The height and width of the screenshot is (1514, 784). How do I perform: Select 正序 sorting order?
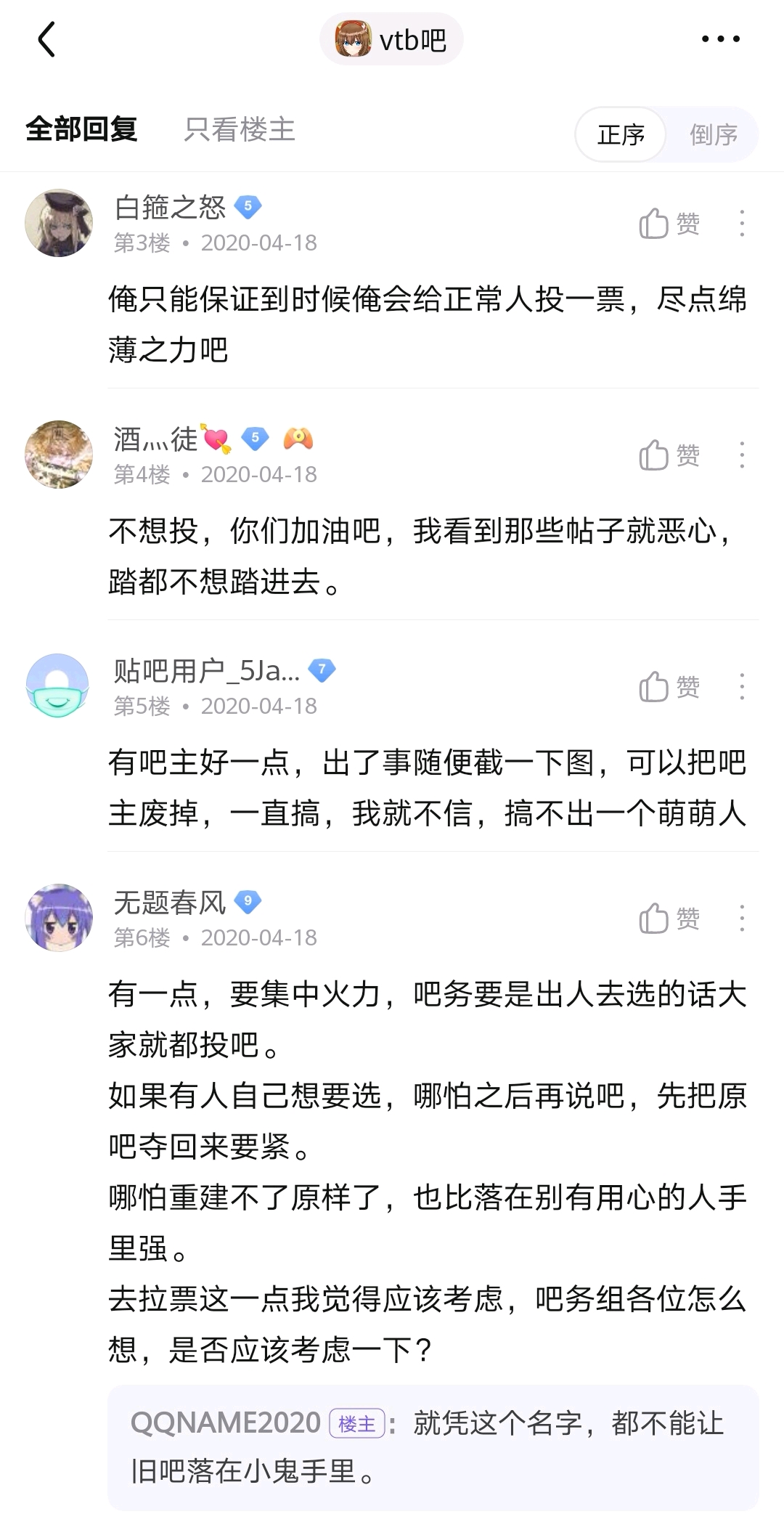pos(621,134)
